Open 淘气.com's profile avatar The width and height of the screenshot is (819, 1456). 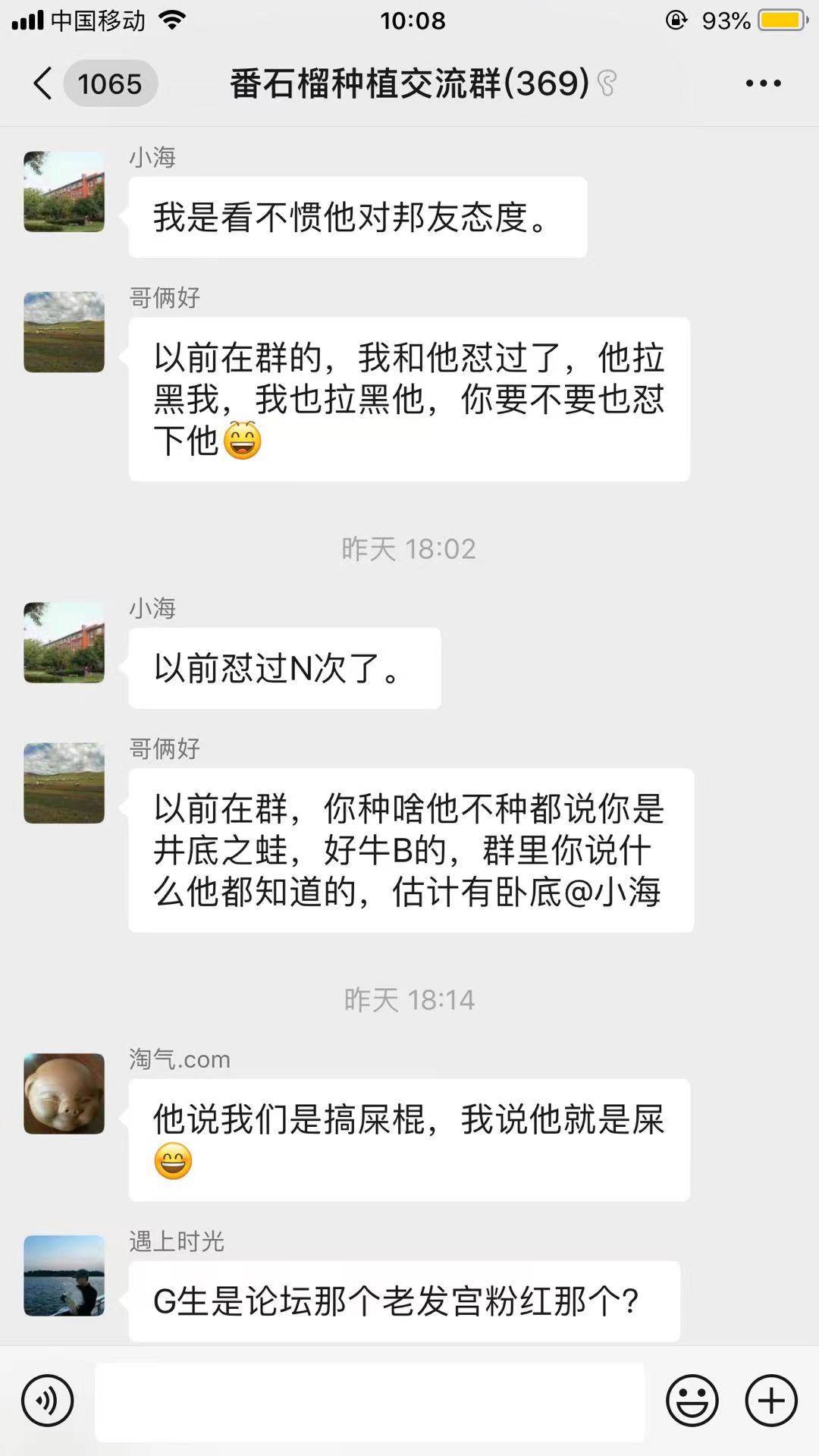coord(64,1094)
